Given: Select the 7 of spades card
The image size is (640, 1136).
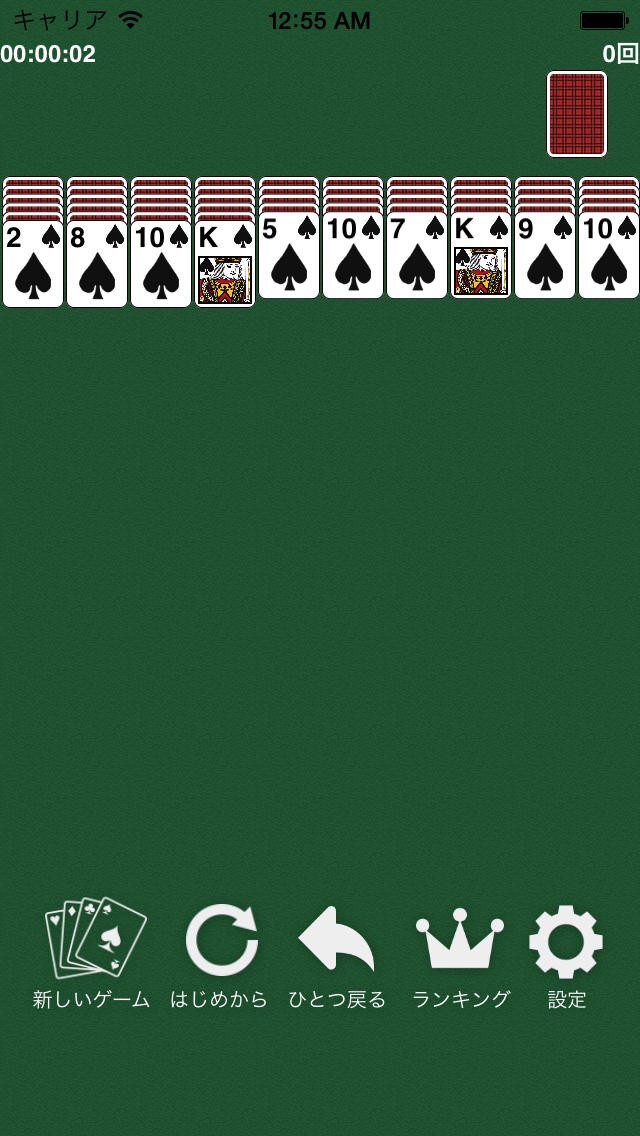Looking at the screenshot, I should 417,258.
